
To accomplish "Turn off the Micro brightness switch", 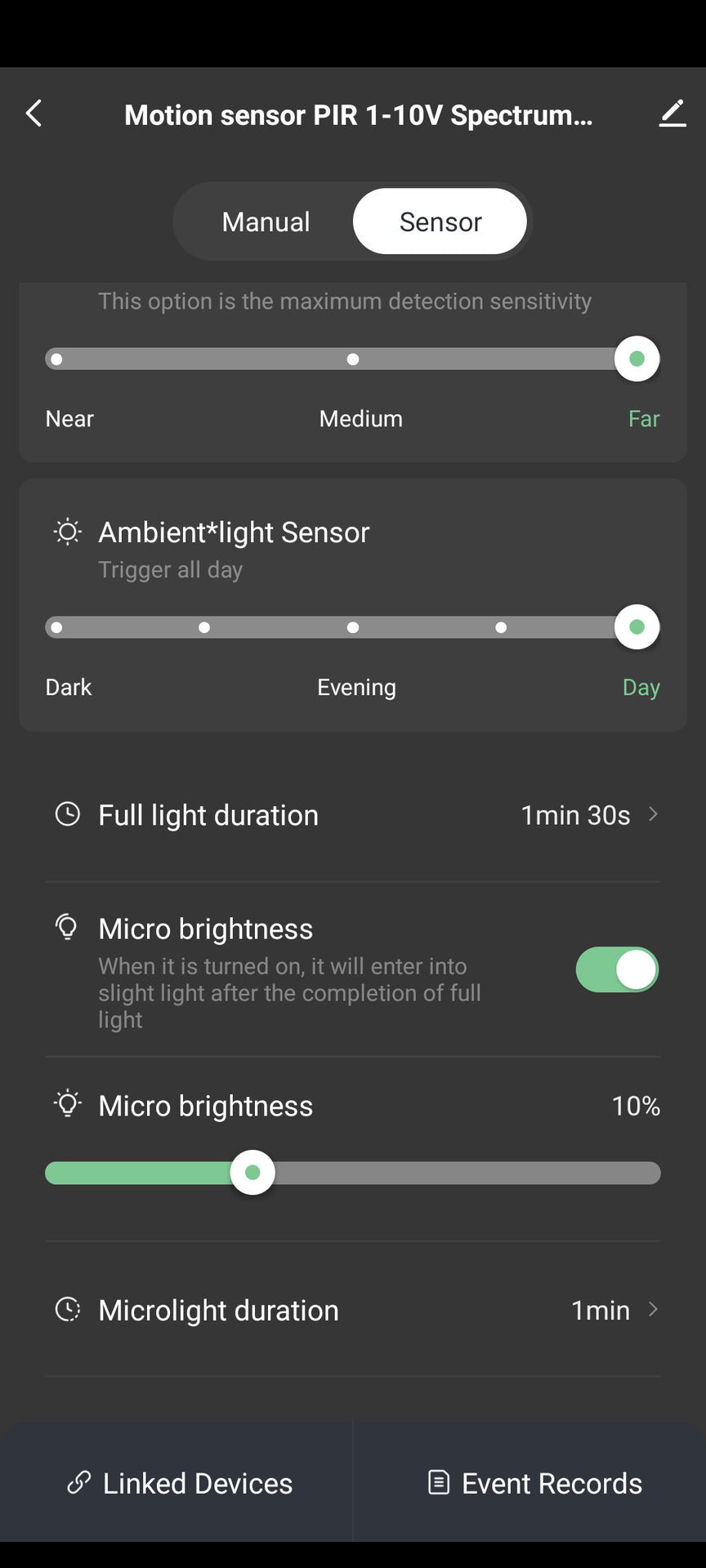I will 617,969.
